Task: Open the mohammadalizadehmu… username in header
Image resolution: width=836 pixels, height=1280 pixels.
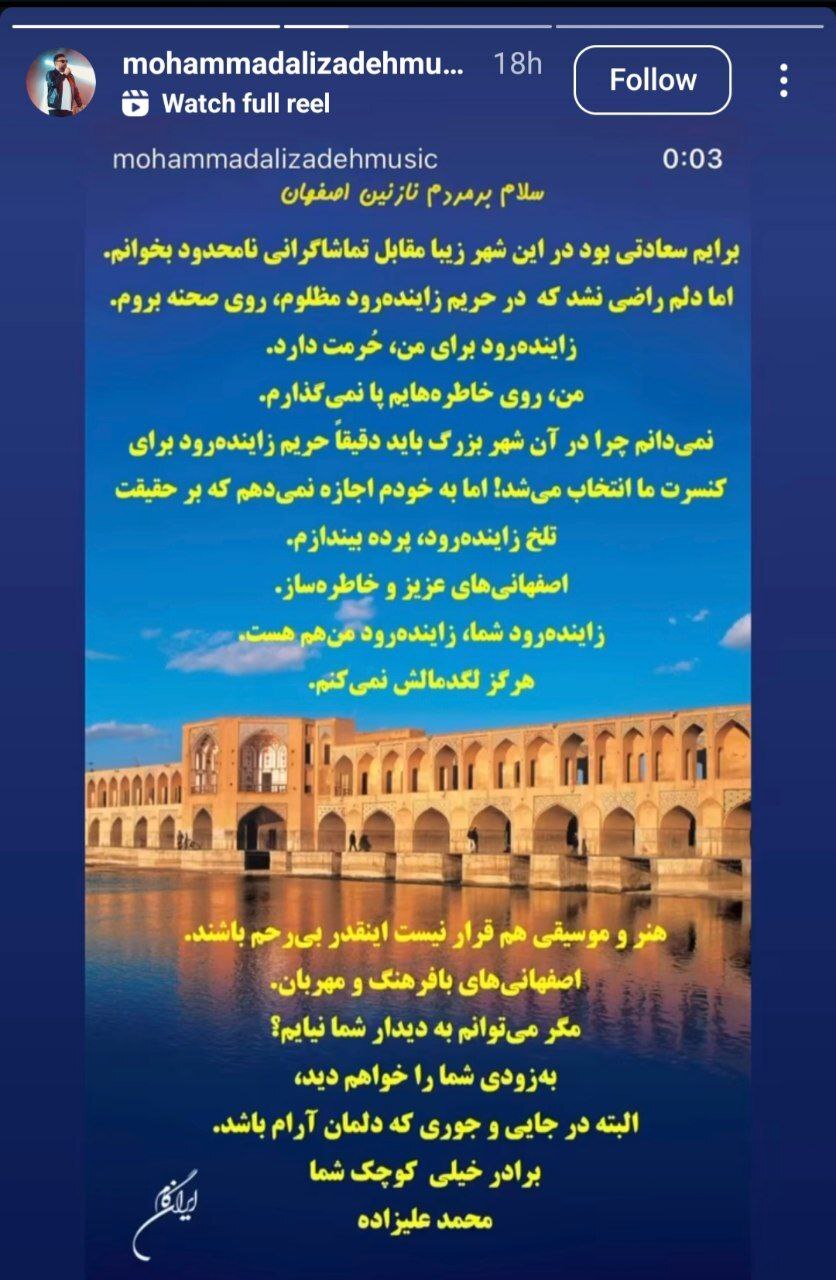Action: click(292, 65)
